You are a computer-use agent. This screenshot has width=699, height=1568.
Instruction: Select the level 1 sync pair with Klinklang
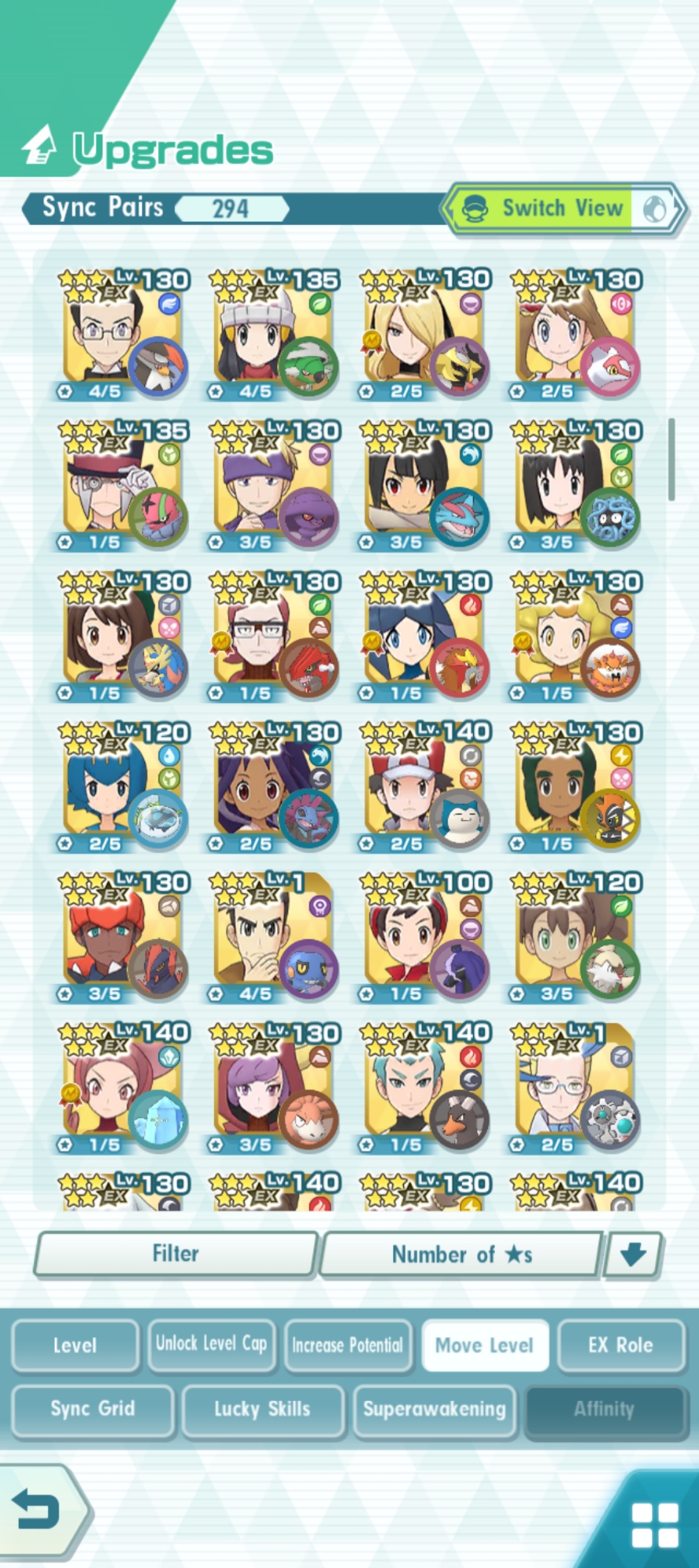(x=575, y=1088)
